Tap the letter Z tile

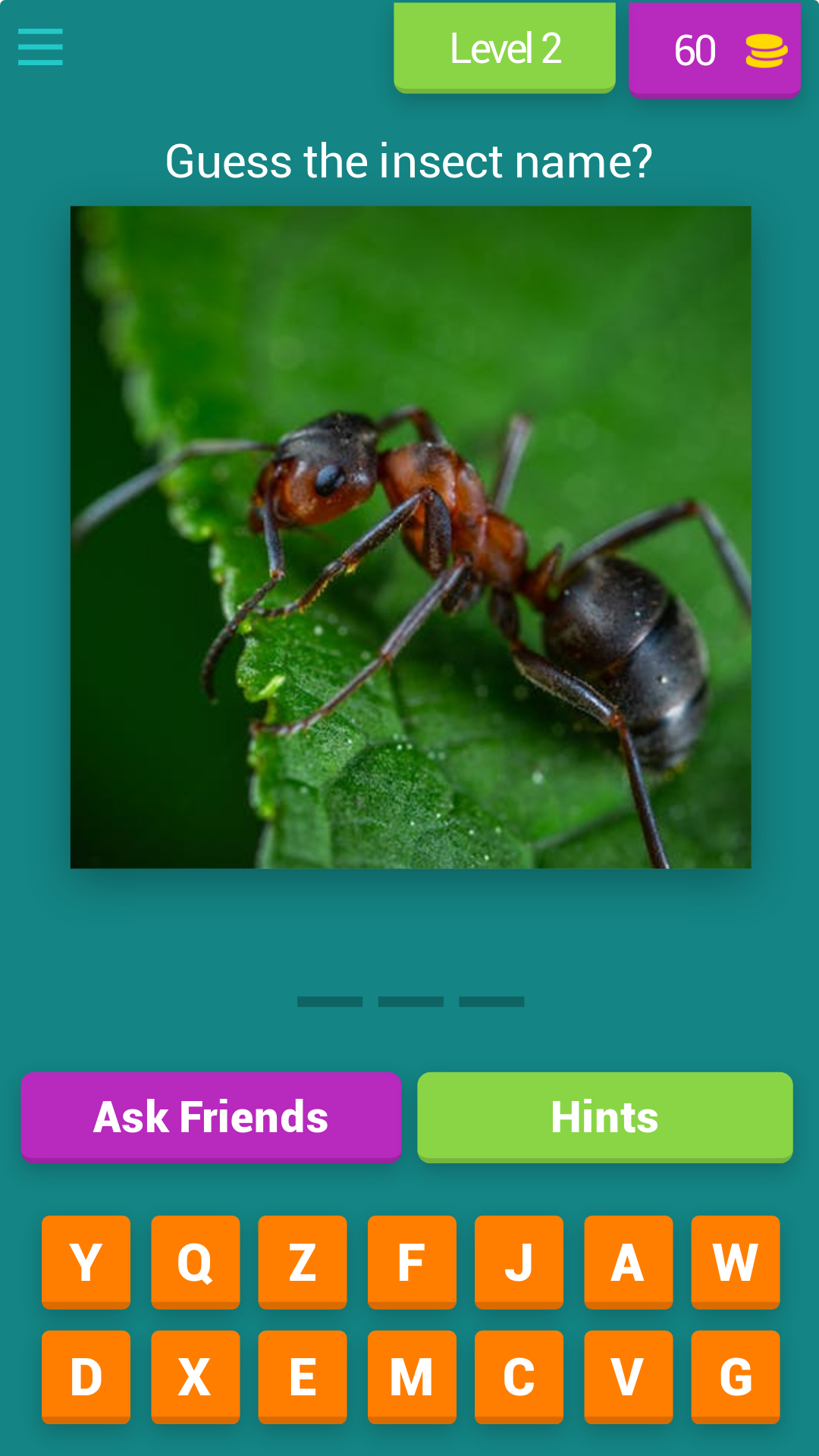[303, 1262]
